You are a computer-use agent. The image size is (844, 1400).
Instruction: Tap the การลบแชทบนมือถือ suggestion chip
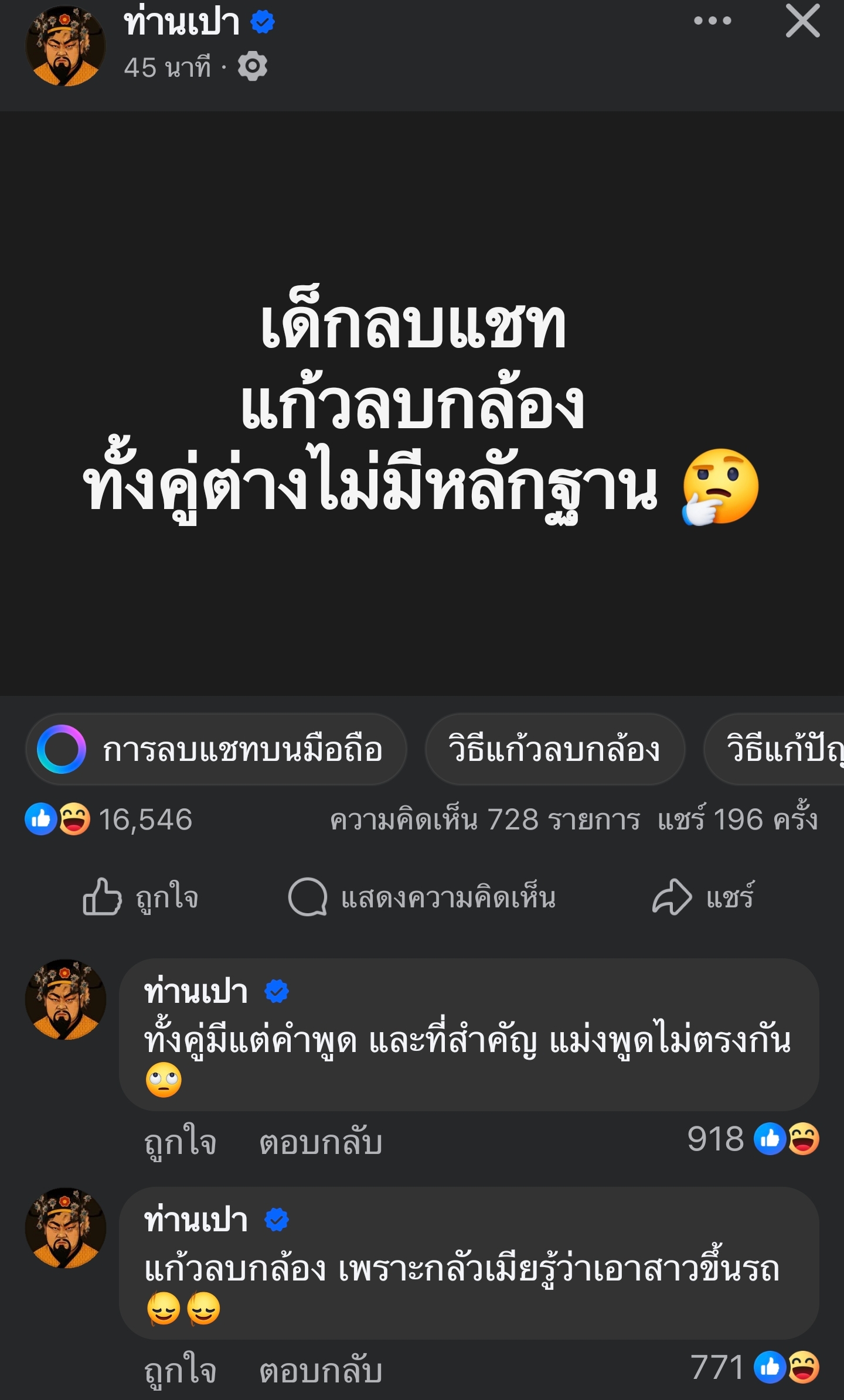(216, 749)
